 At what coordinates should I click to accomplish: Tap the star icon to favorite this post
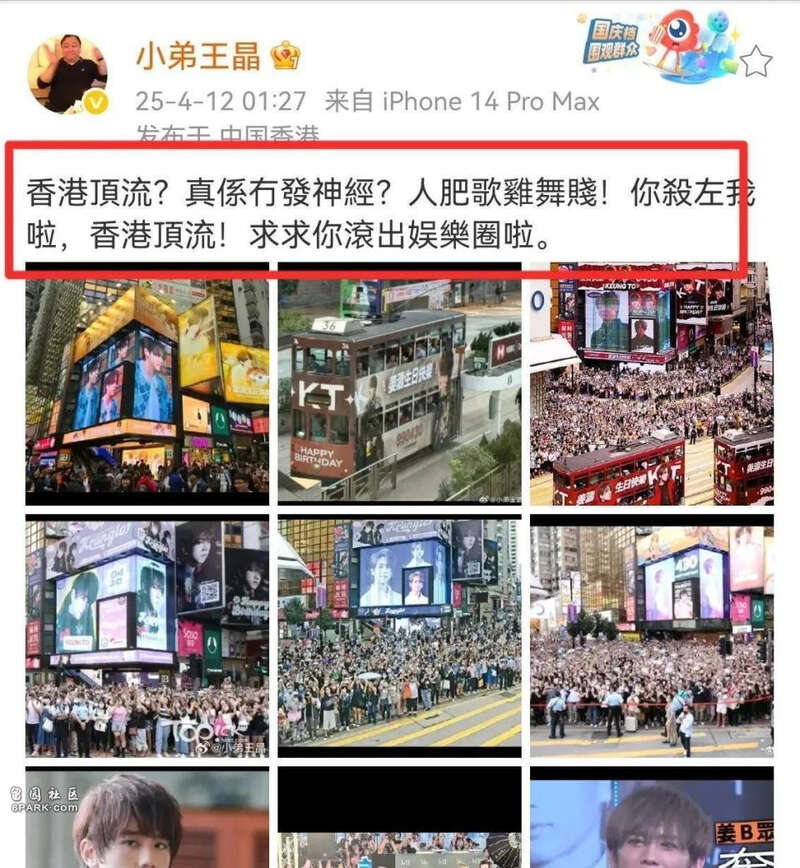[x=755, y=61]
